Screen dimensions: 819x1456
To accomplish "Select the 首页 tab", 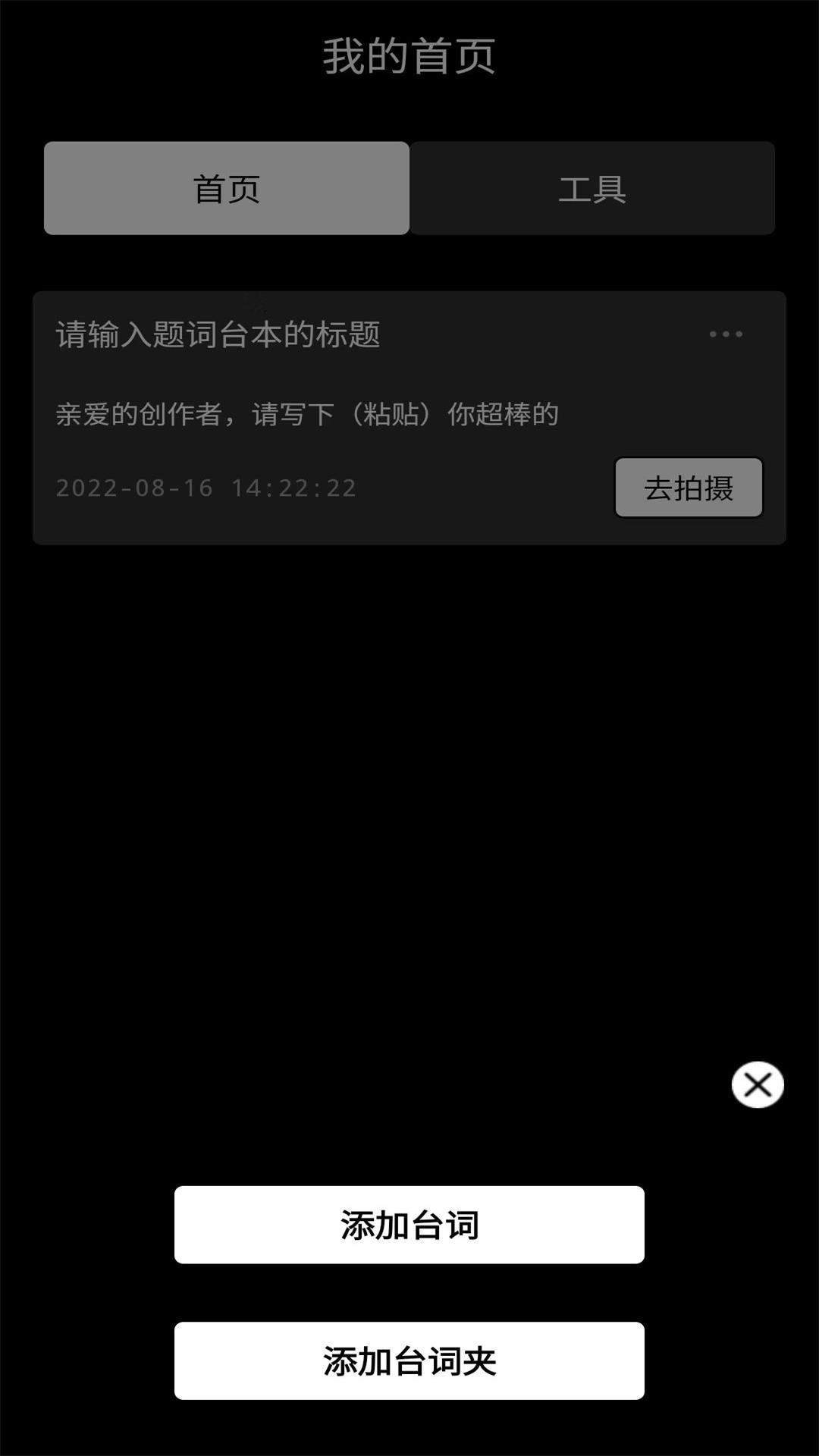I will tap(227, 188).
